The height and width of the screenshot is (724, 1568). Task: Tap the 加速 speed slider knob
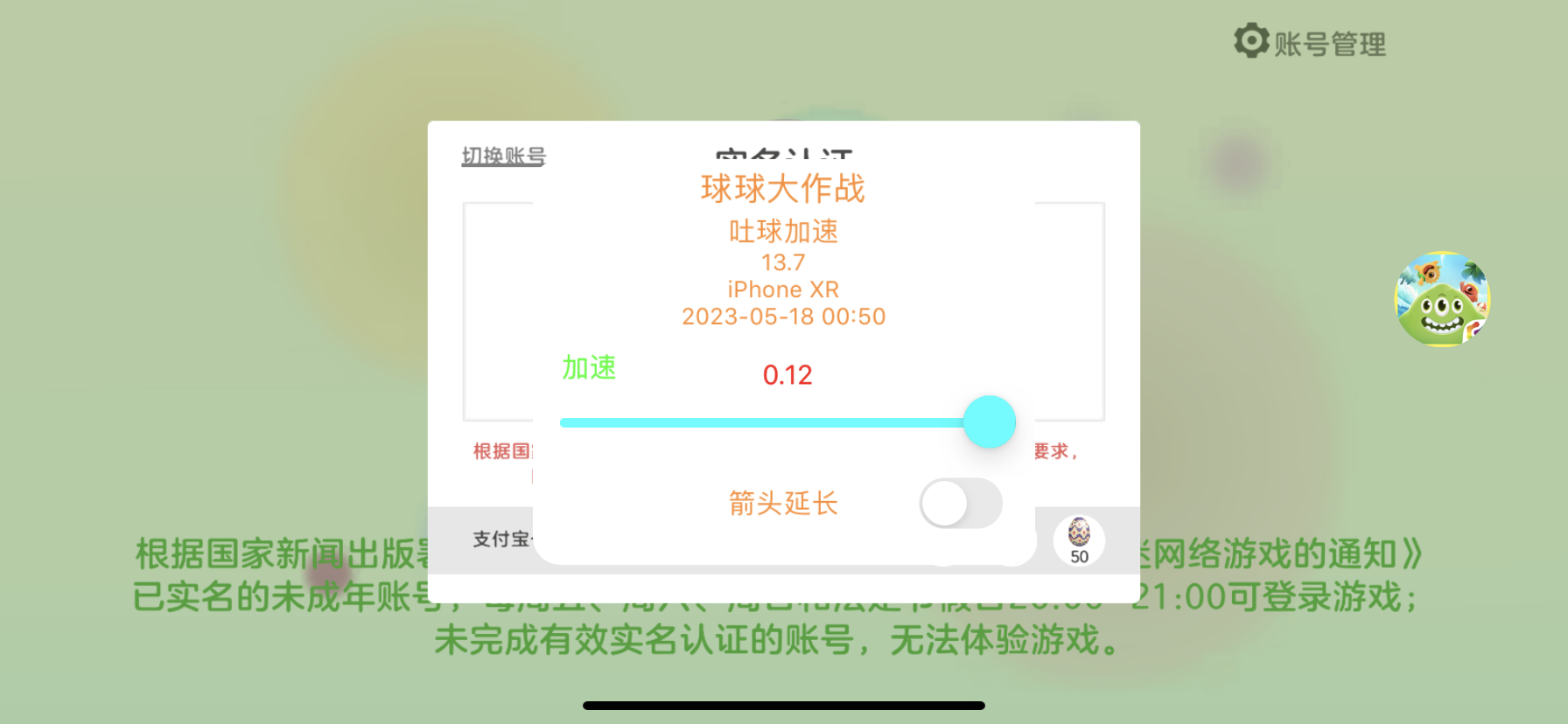(x=989, y=422)
